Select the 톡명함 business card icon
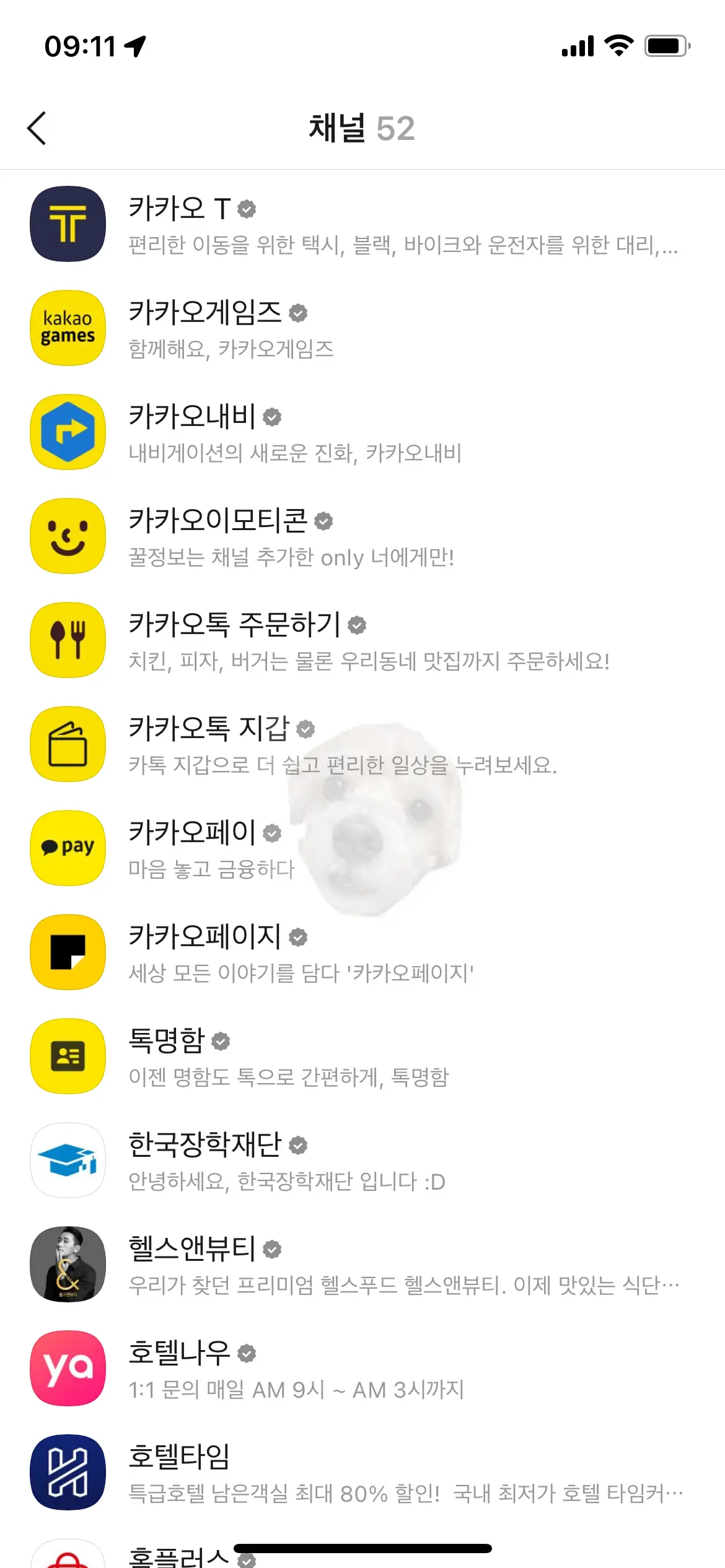The width and height of the screenshot is (725, 1568). (68, 1056)
